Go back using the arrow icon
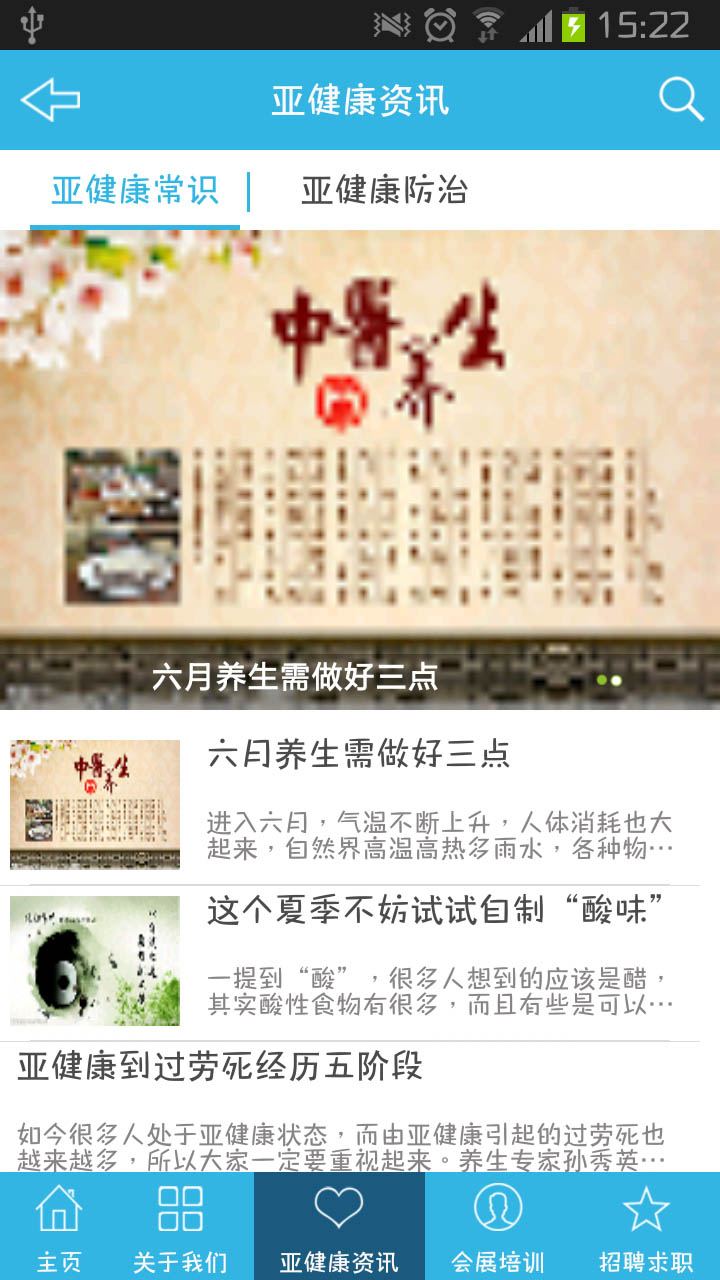Screen dimensions: 720x1280 tap(50, 100)
